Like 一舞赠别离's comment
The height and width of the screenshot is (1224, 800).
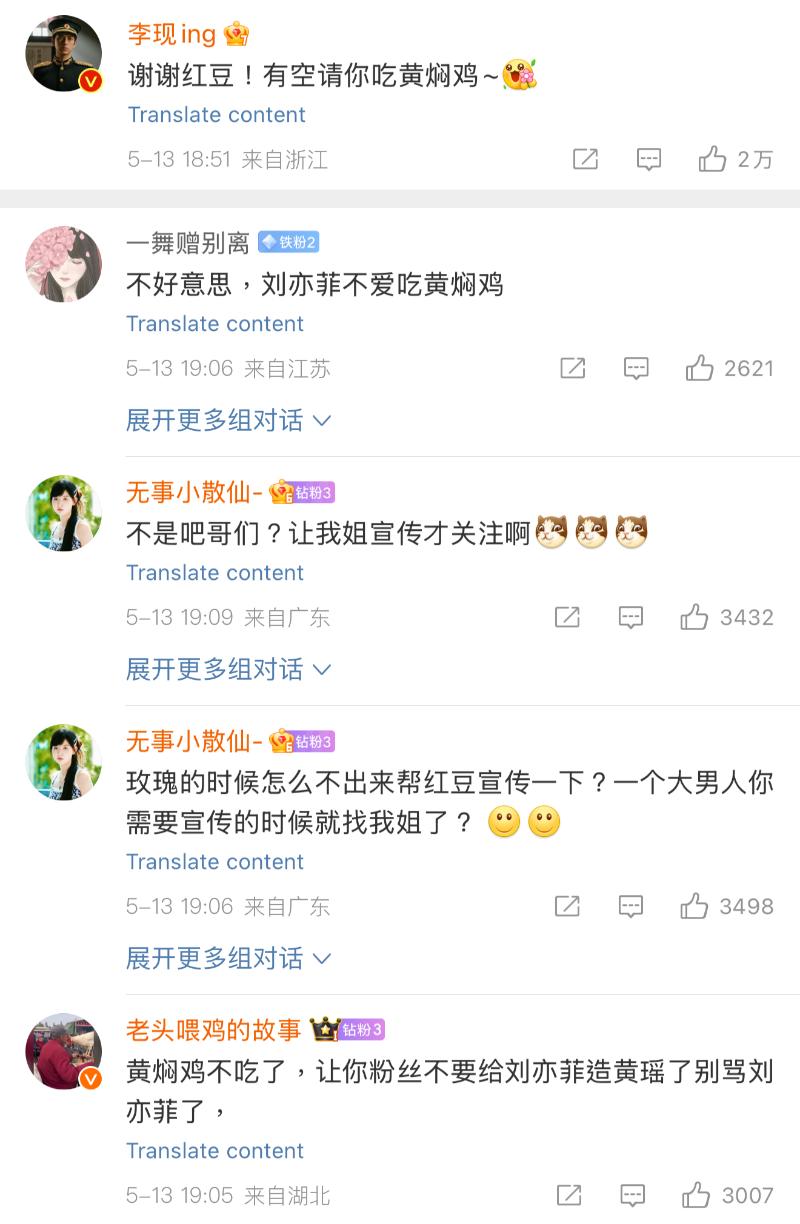coord(700,368)
